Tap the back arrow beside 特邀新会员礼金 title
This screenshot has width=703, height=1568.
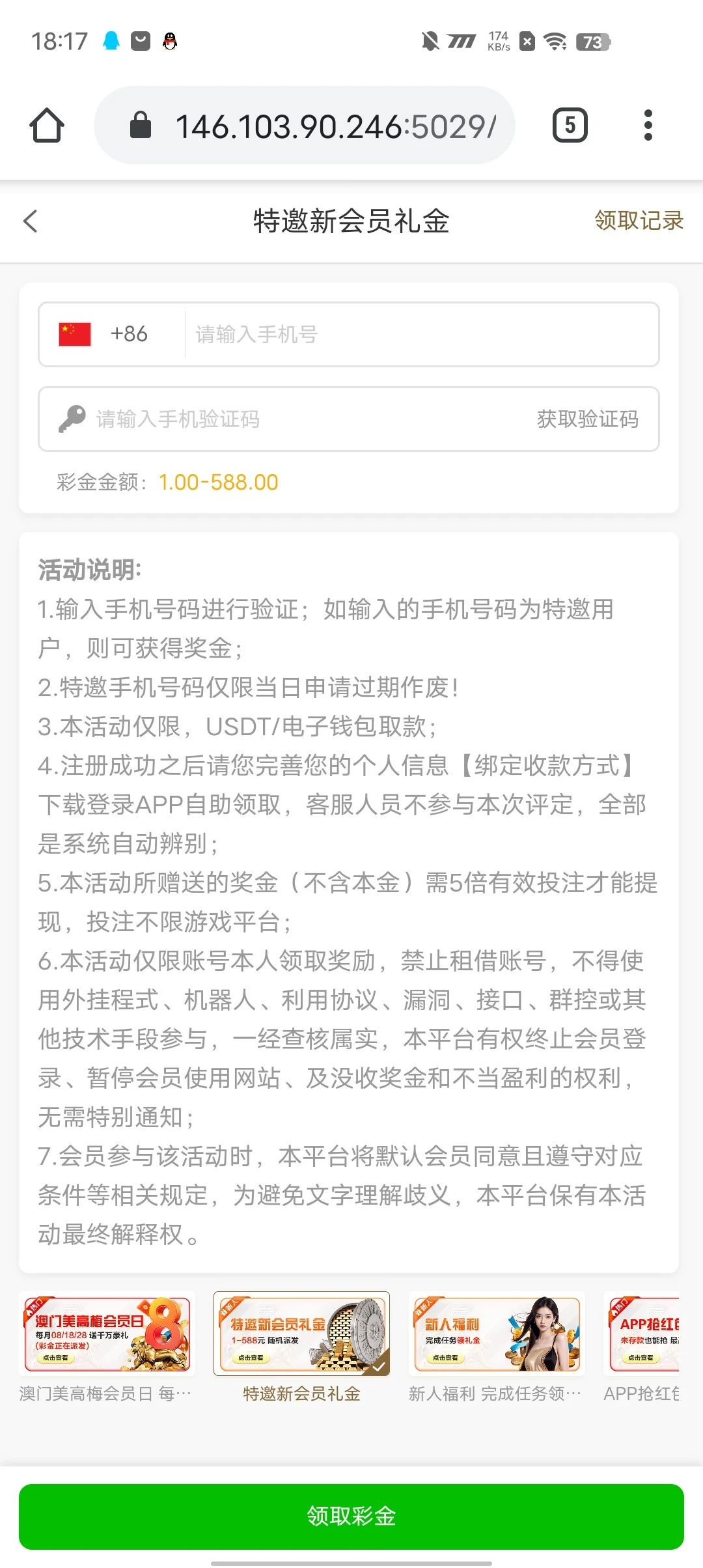coord(31,221)
